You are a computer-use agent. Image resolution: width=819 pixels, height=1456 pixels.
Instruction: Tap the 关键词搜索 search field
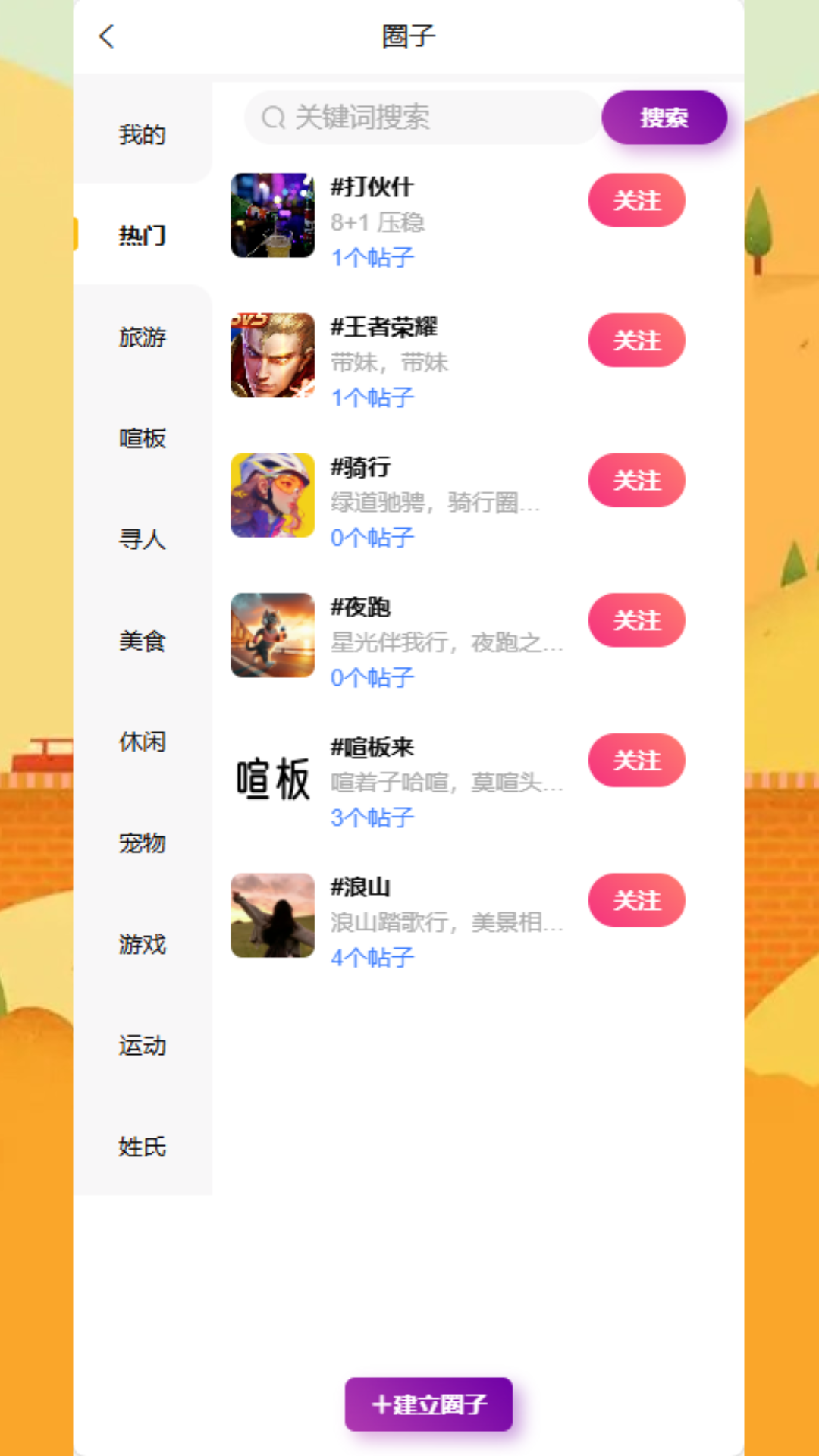click(421, 118)
